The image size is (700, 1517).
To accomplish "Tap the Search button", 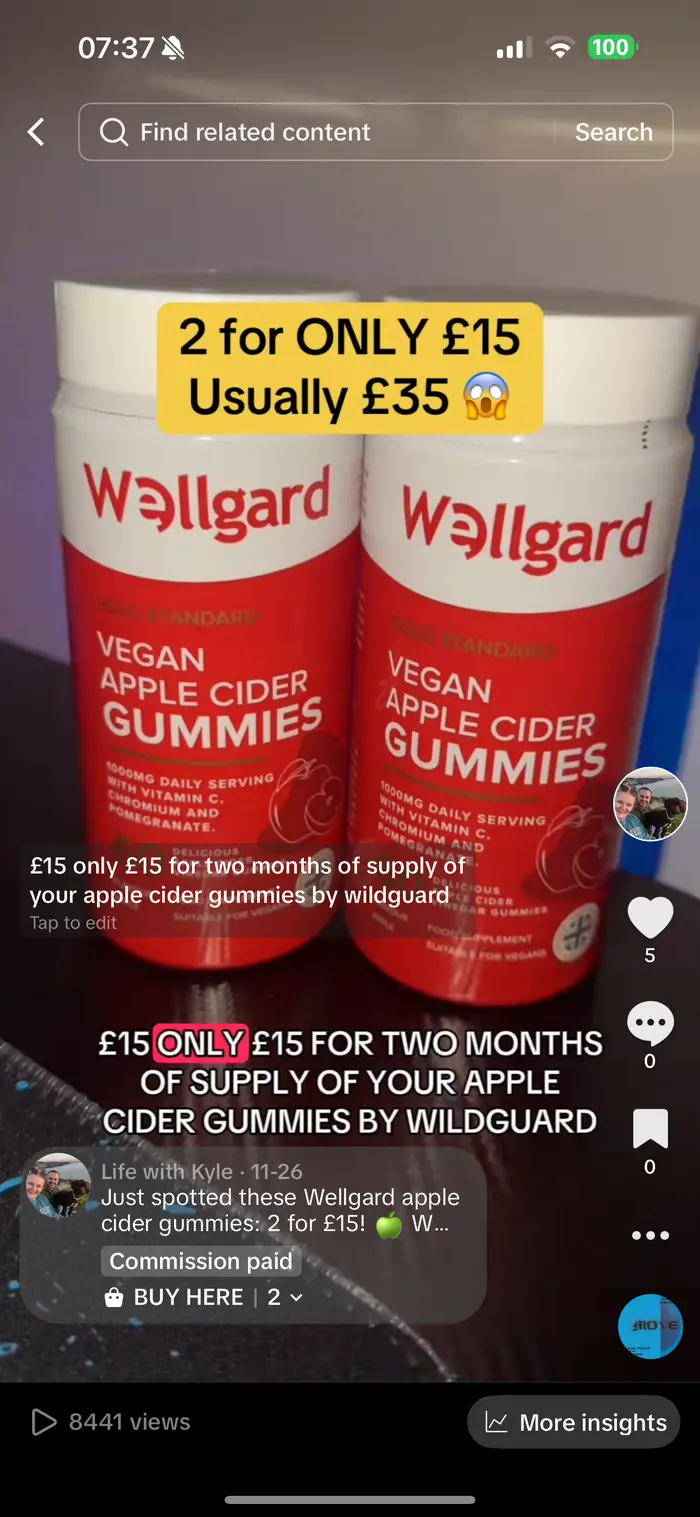I will [614, 132].
